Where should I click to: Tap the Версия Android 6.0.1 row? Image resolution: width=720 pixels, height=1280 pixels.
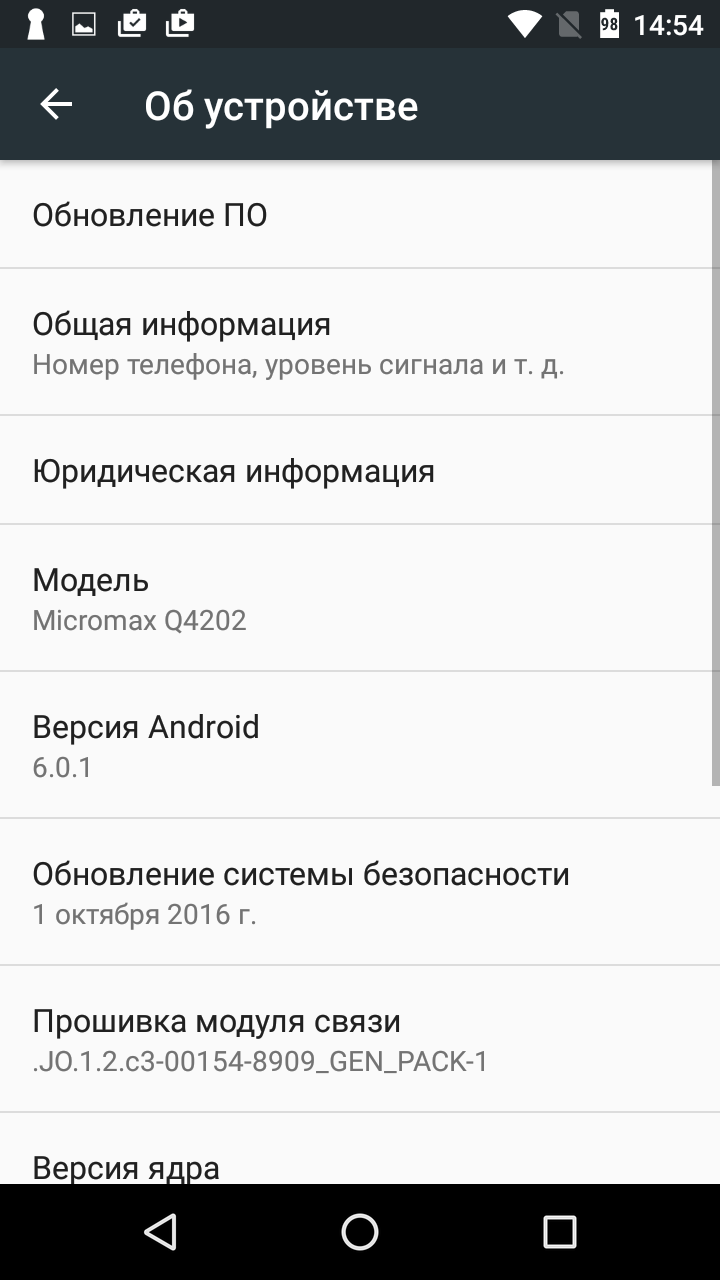pyautogui.click(x=360, y=745)
